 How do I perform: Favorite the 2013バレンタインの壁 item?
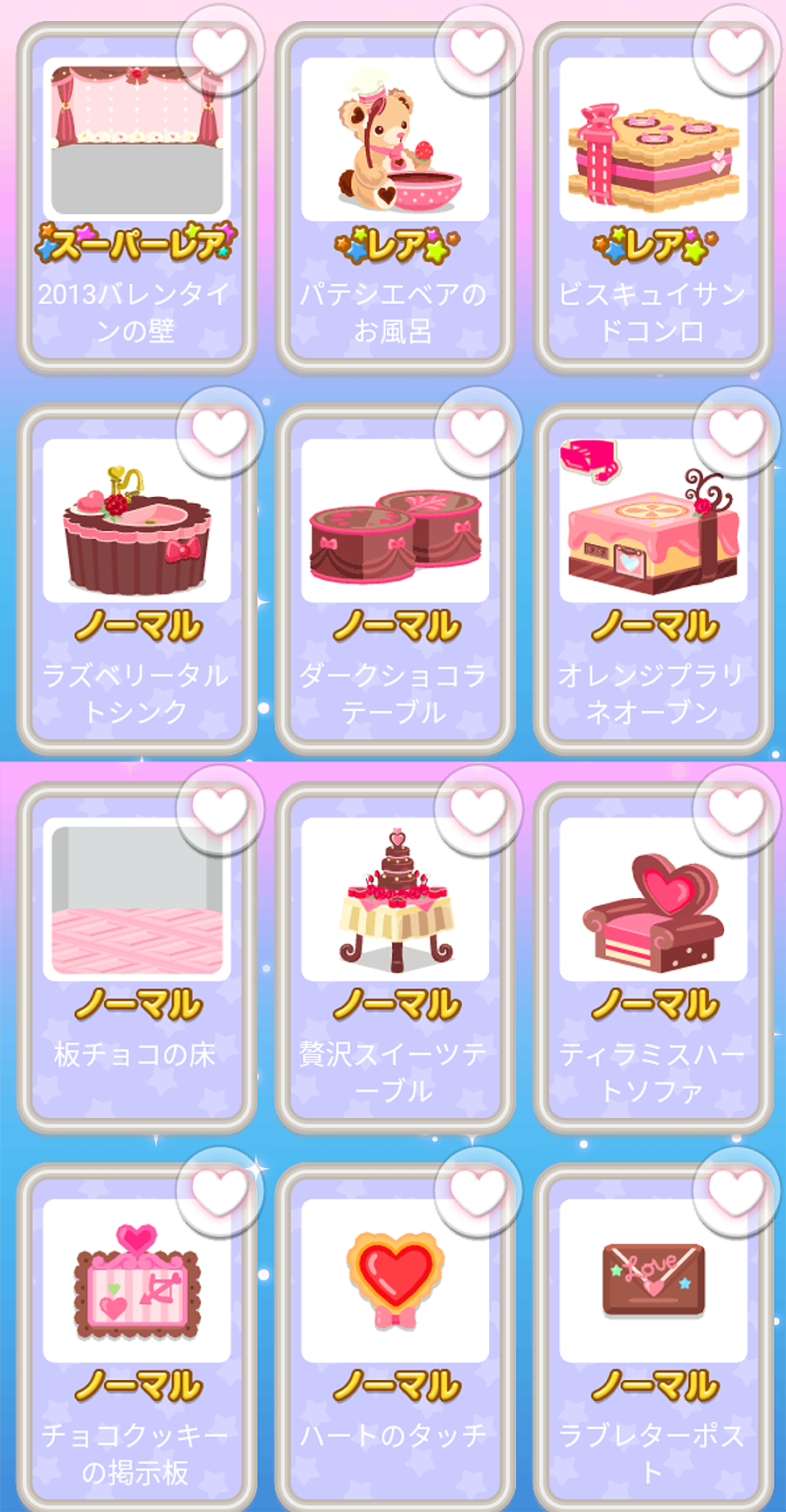[219, 51]
